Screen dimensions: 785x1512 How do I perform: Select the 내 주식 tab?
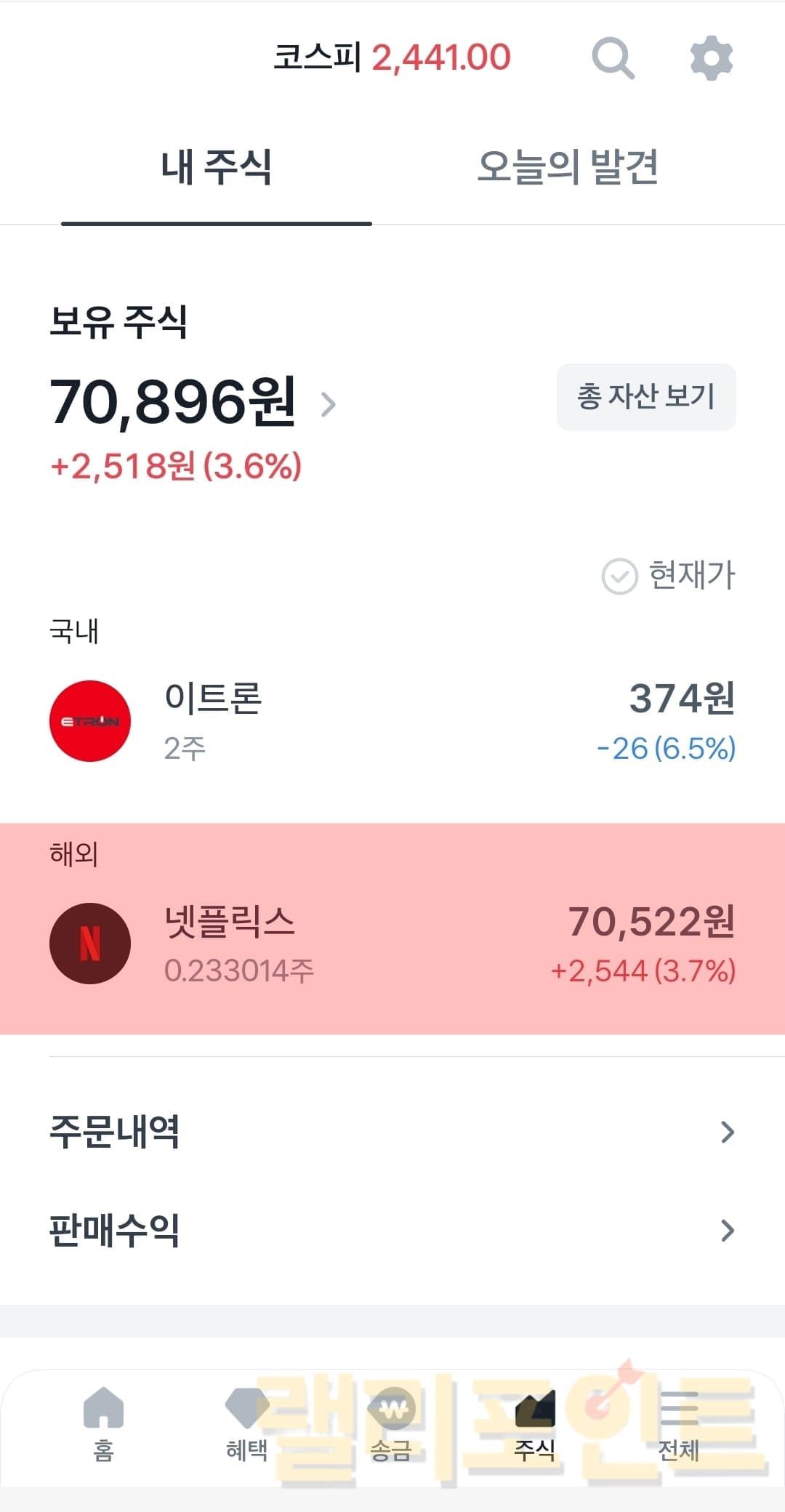(x=217, y=167)
